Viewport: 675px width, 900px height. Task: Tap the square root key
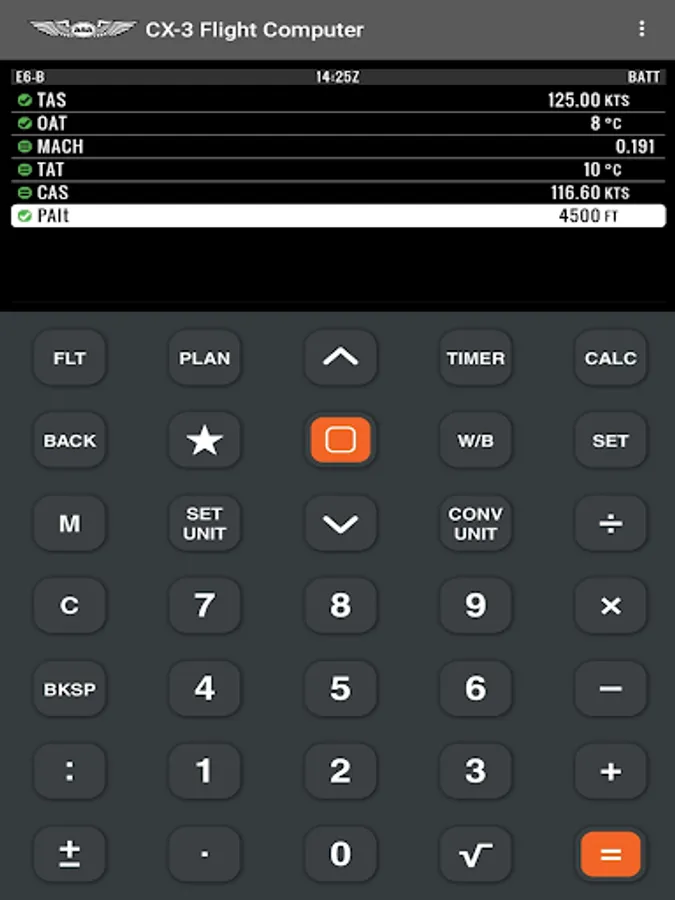pyautogui.click(x=475, y=854)
